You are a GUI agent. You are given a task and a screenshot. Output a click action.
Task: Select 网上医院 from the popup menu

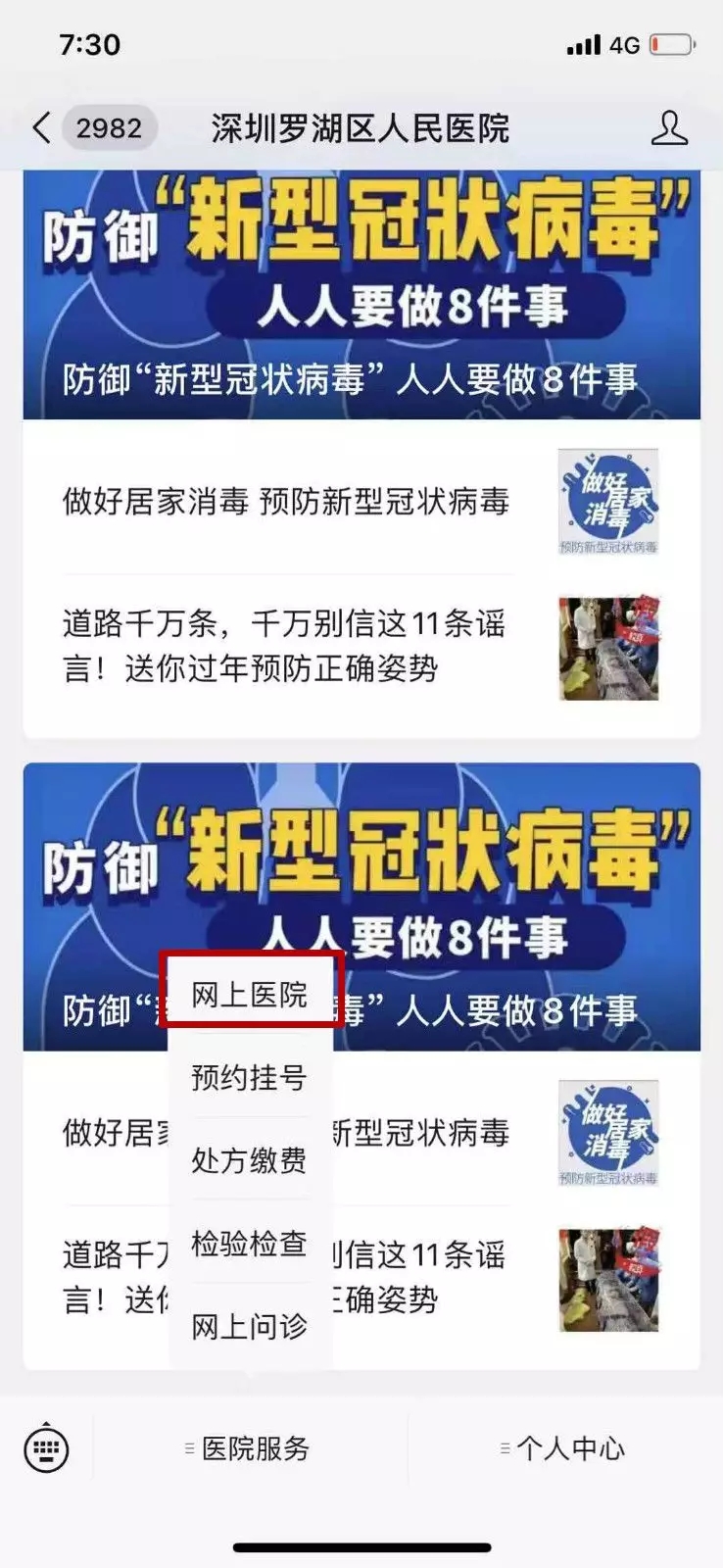tap(250, 995)
